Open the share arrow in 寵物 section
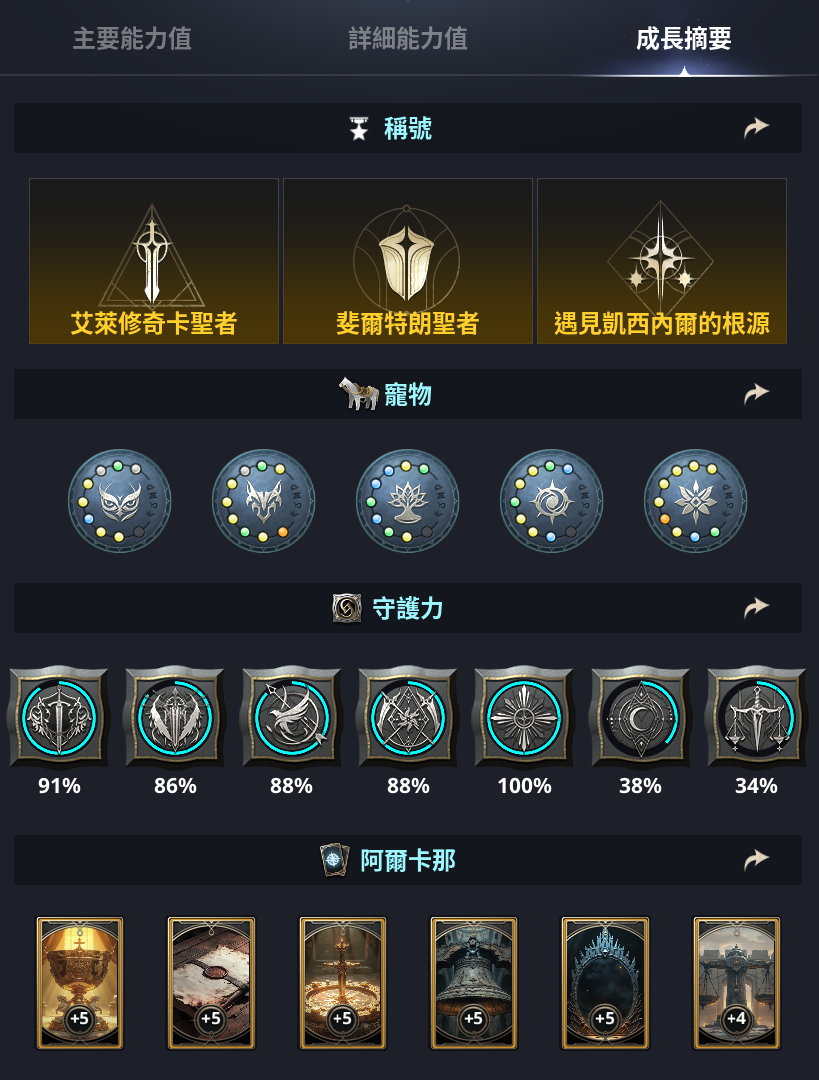This screenshot has height=1080, width=819. [757, 394]
